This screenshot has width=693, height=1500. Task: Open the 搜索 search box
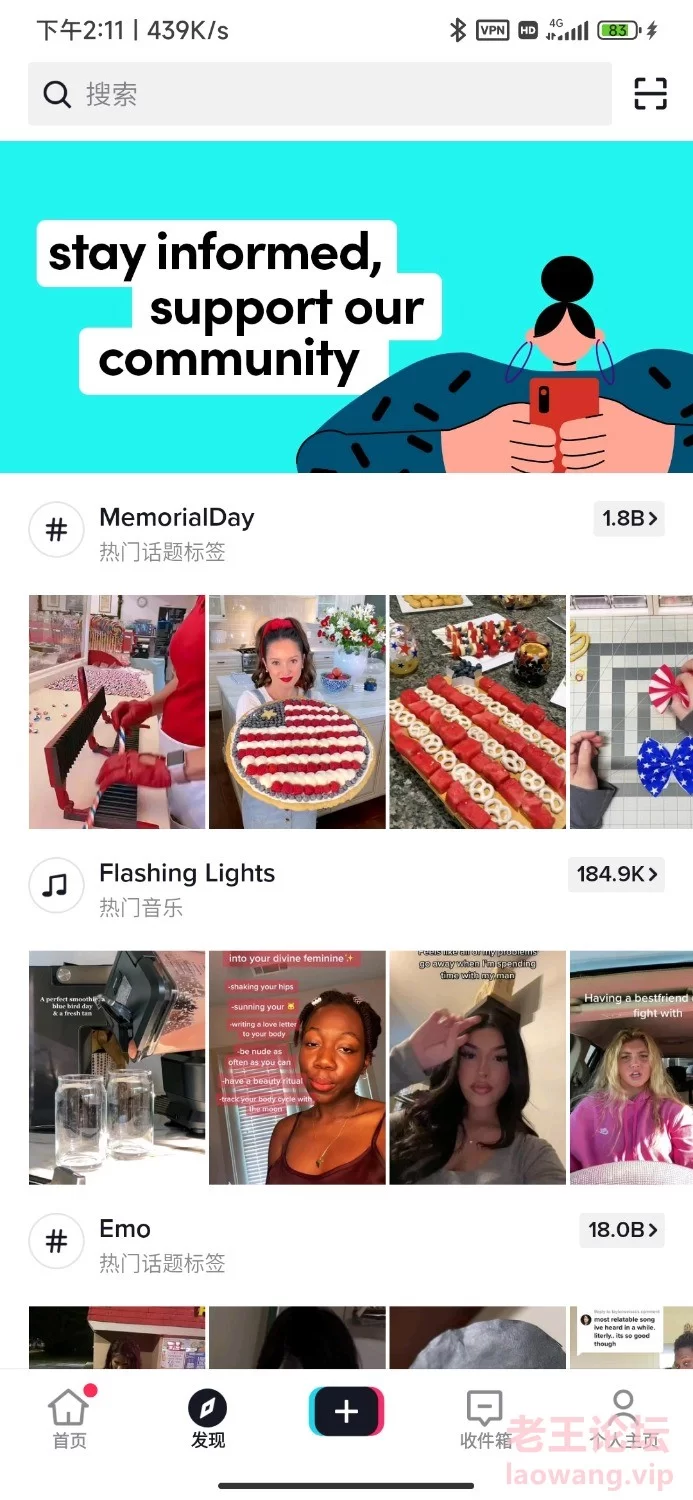(x=319, y=94)
